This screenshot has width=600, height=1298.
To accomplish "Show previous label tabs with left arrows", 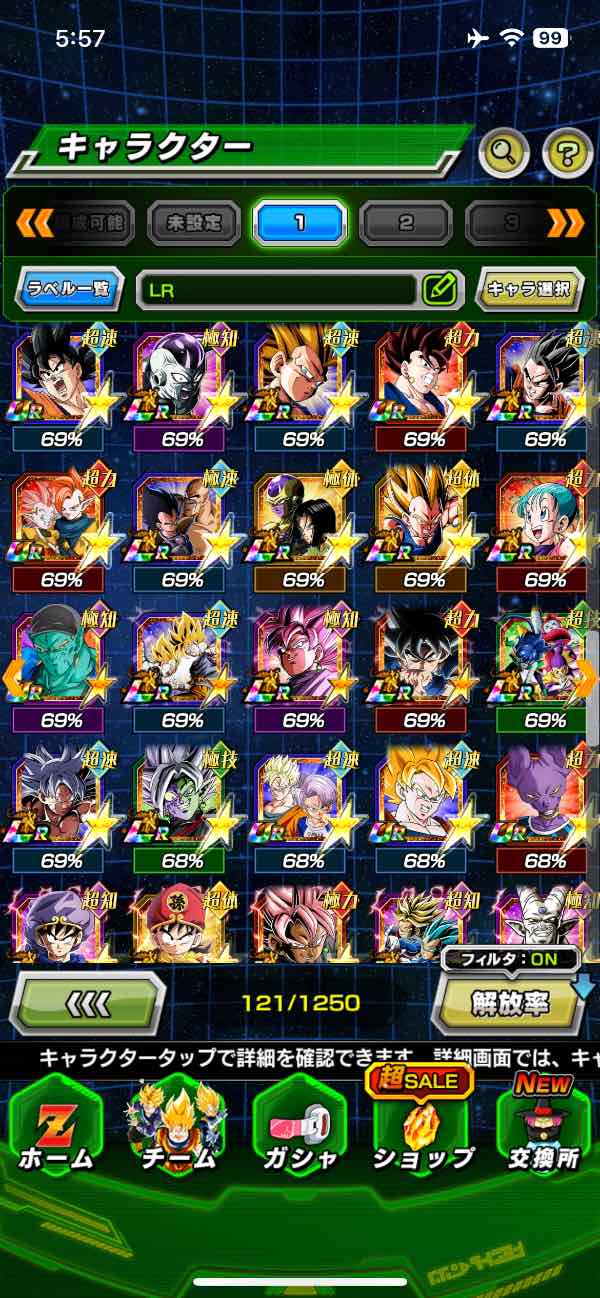I will (33, 222).
